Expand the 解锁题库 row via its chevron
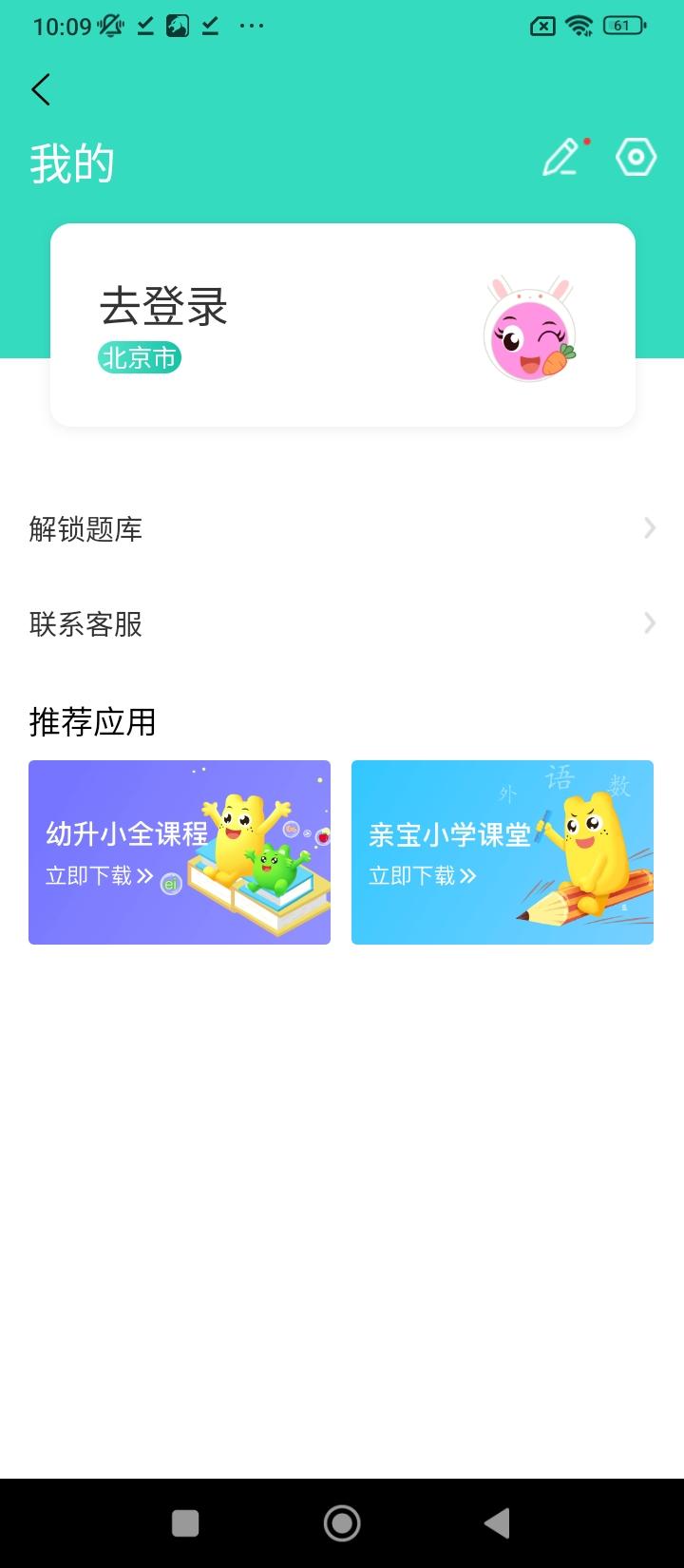This screenshot has width=684, height=1568. 649,528
